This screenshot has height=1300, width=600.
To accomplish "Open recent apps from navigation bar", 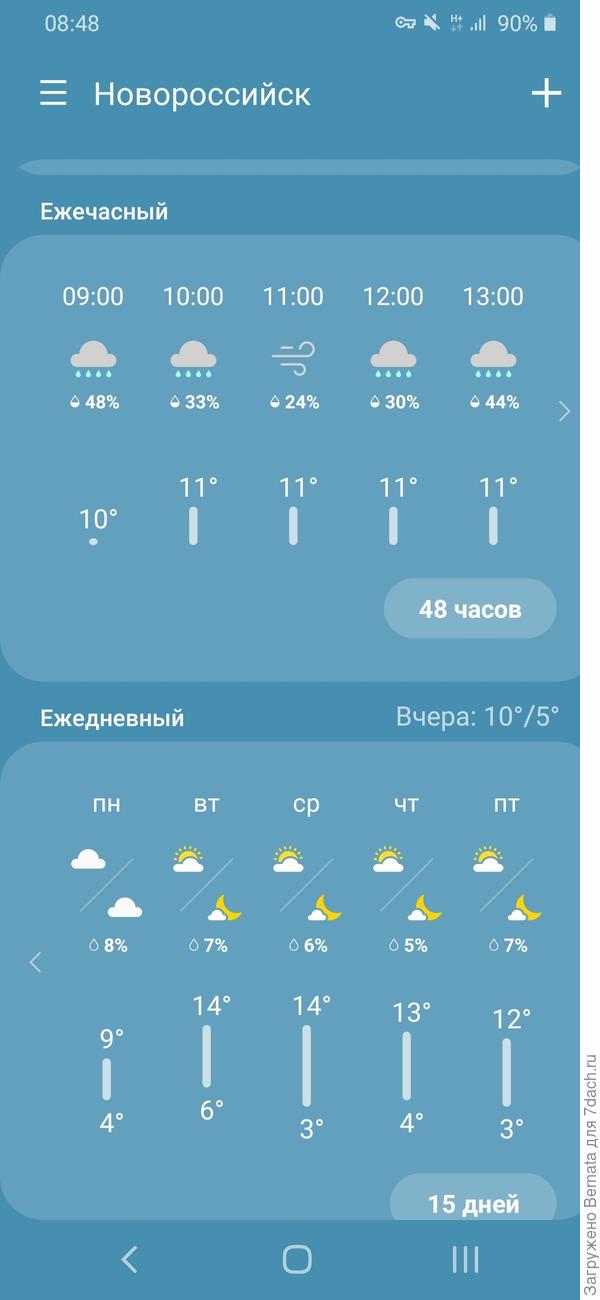I will [x=465, y=1259].
